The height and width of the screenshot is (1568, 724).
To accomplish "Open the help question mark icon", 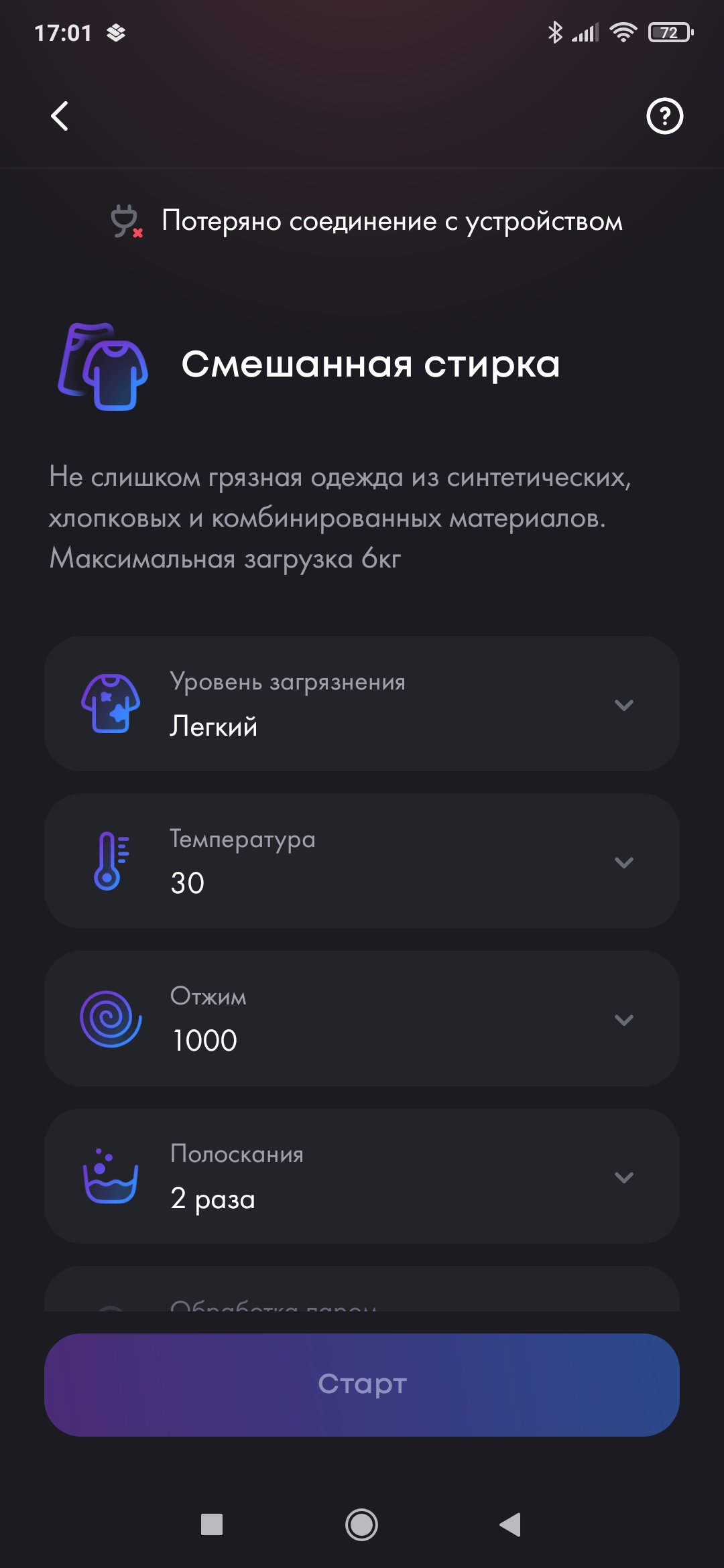I will pos(664,116).
